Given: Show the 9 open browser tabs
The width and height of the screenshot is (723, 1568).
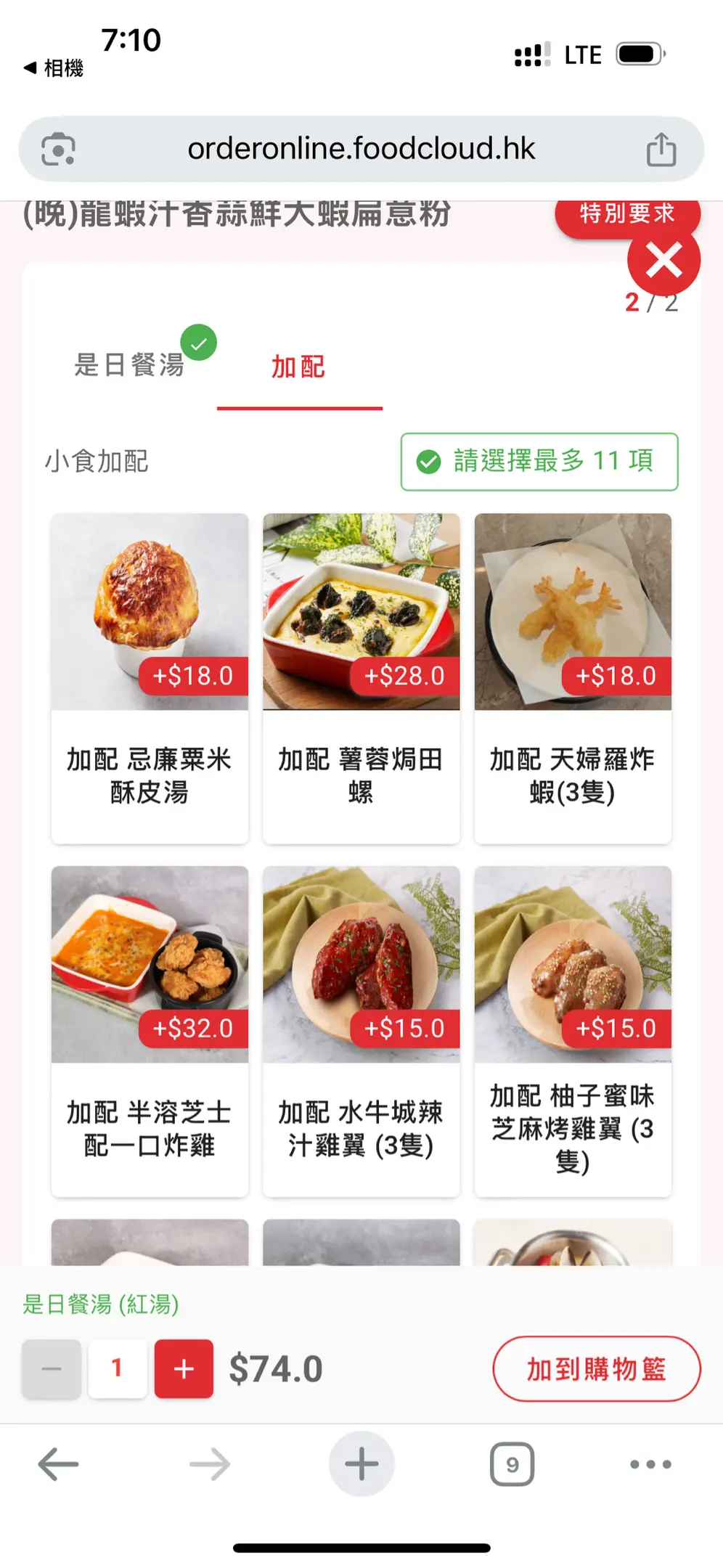Looking at the screenshot, I should click(x=512, y=1463).
